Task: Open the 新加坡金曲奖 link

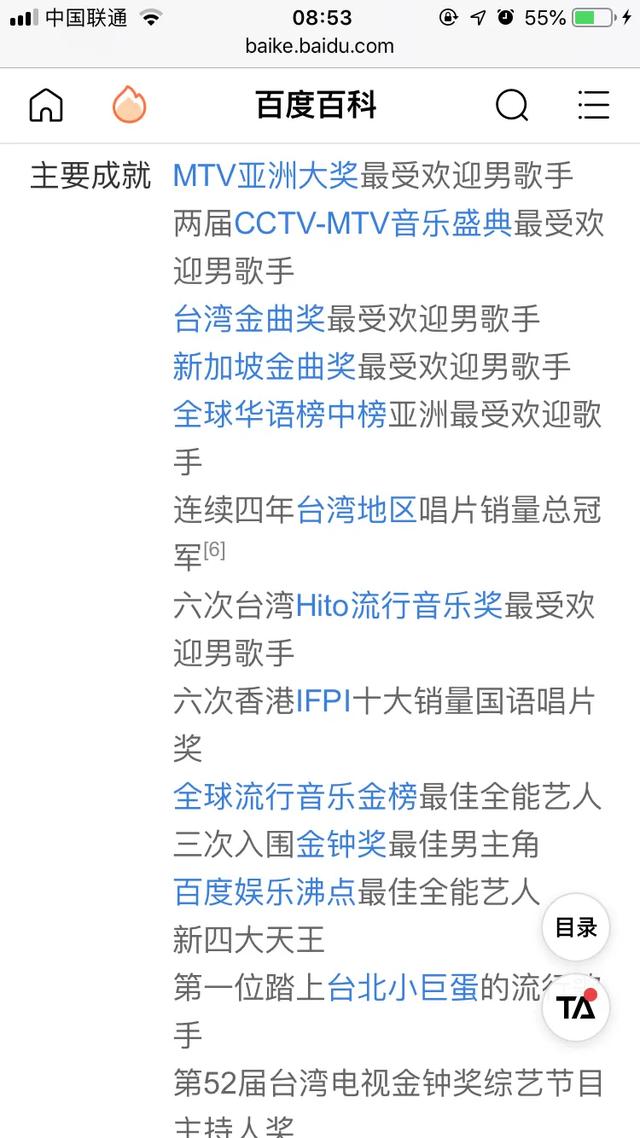Action: 264,367
